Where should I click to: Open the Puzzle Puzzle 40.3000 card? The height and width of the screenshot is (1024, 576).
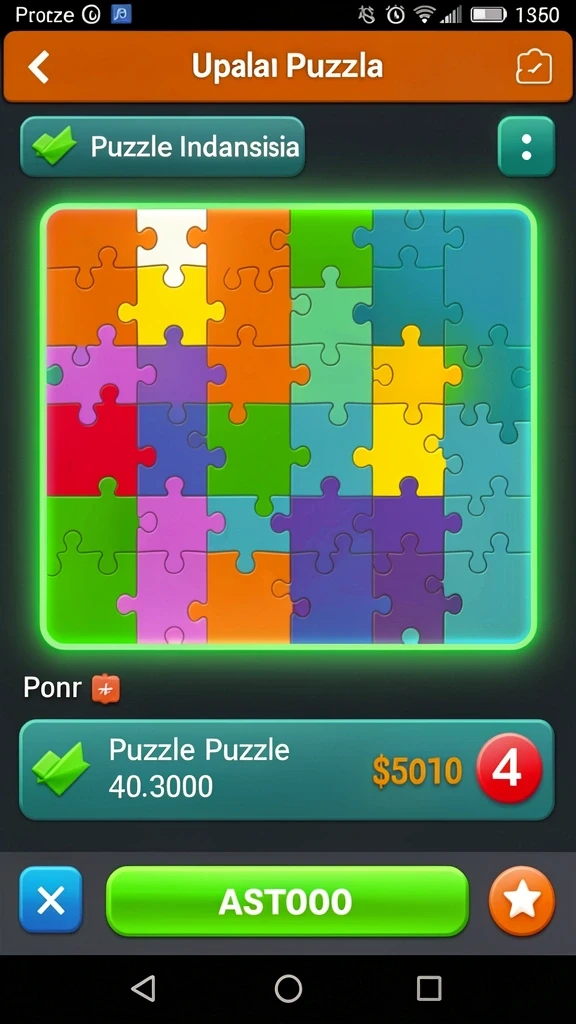[287, 770]
